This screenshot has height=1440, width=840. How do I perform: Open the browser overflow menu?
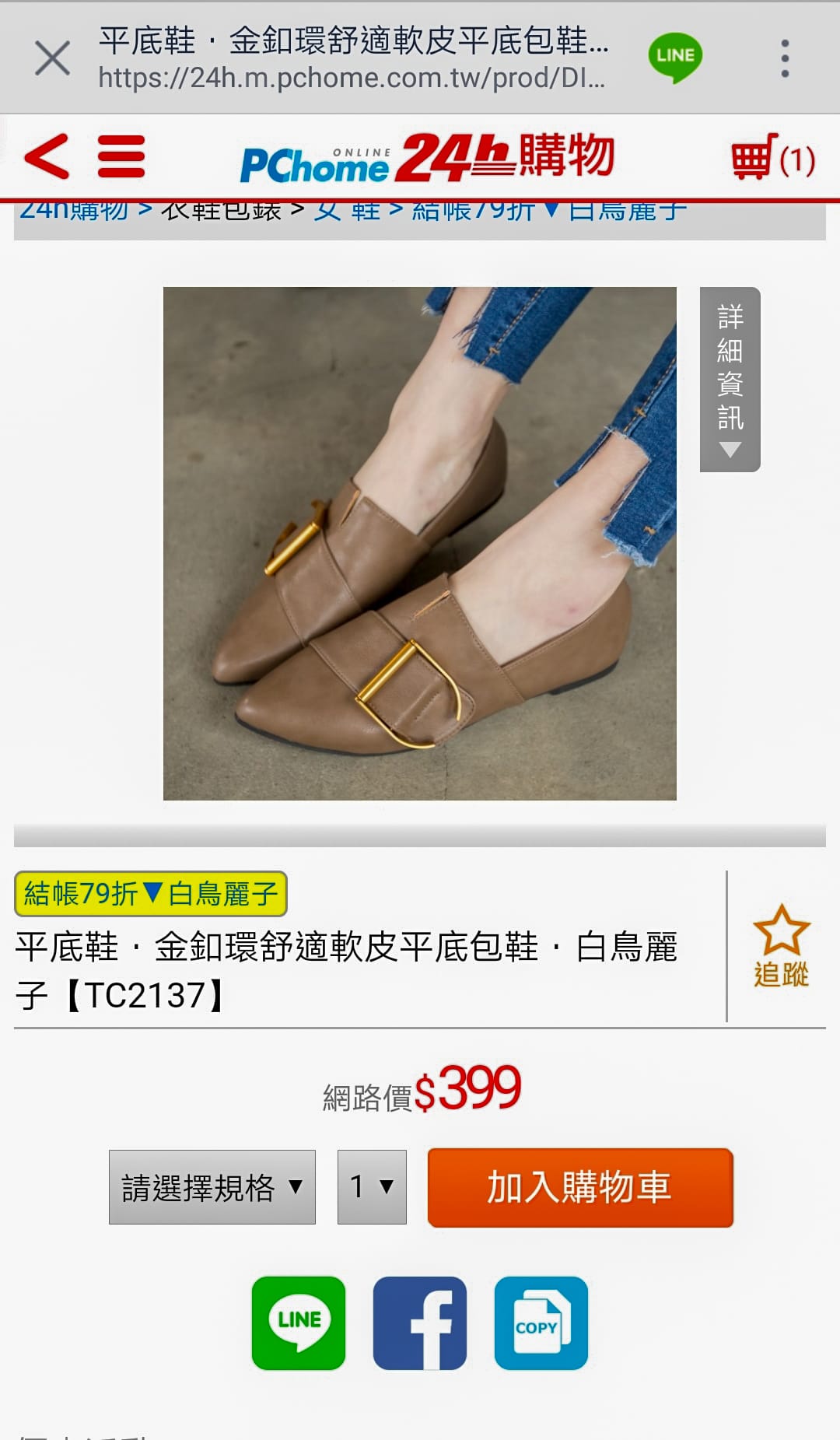785,58
